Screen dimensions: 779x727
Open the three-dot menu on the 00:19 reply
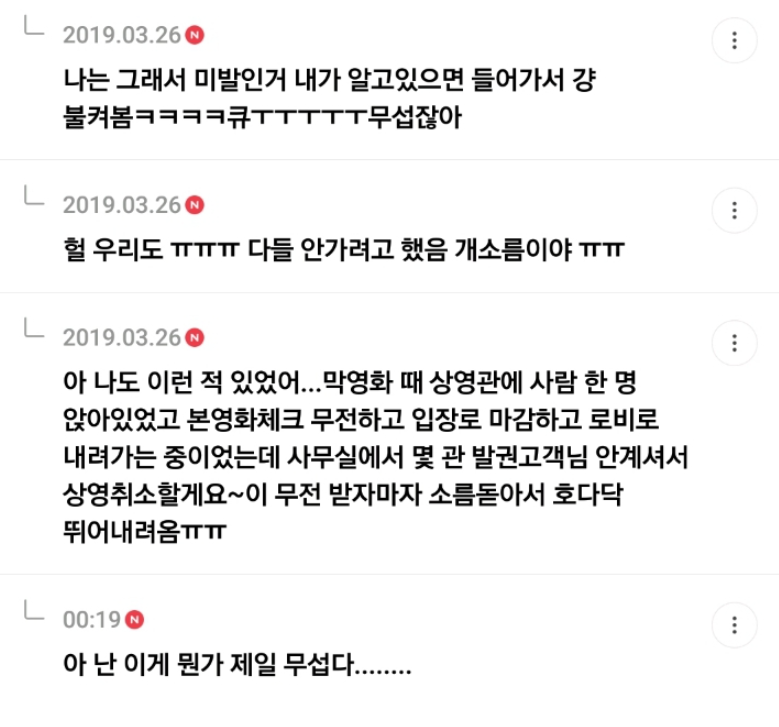(x=735, y=624)
